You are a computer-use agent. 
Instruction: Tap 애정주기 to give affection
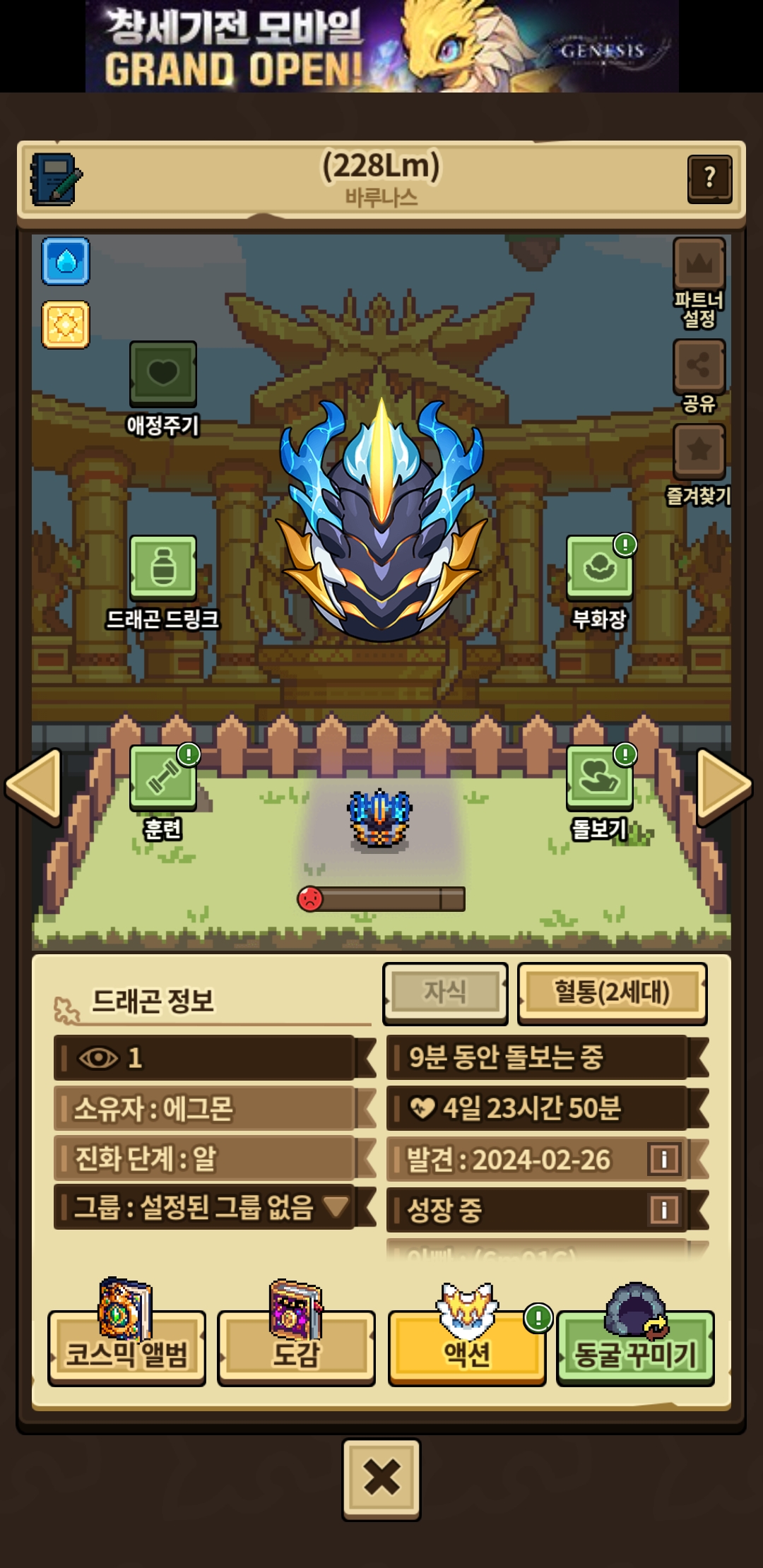pyautogui.click(x=162, y=373)
